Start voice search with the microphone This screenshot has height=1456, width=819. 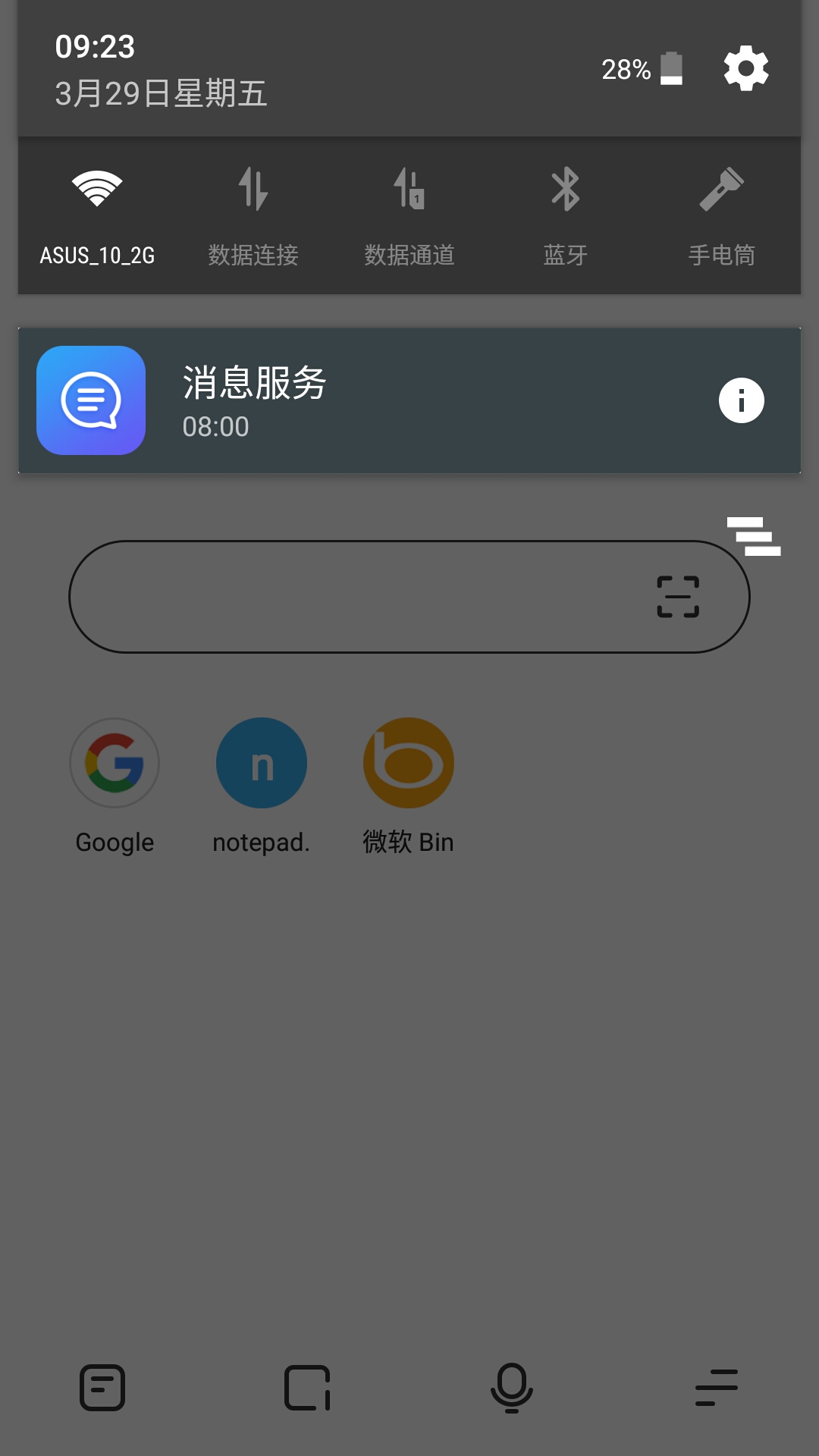point(512,1388)
